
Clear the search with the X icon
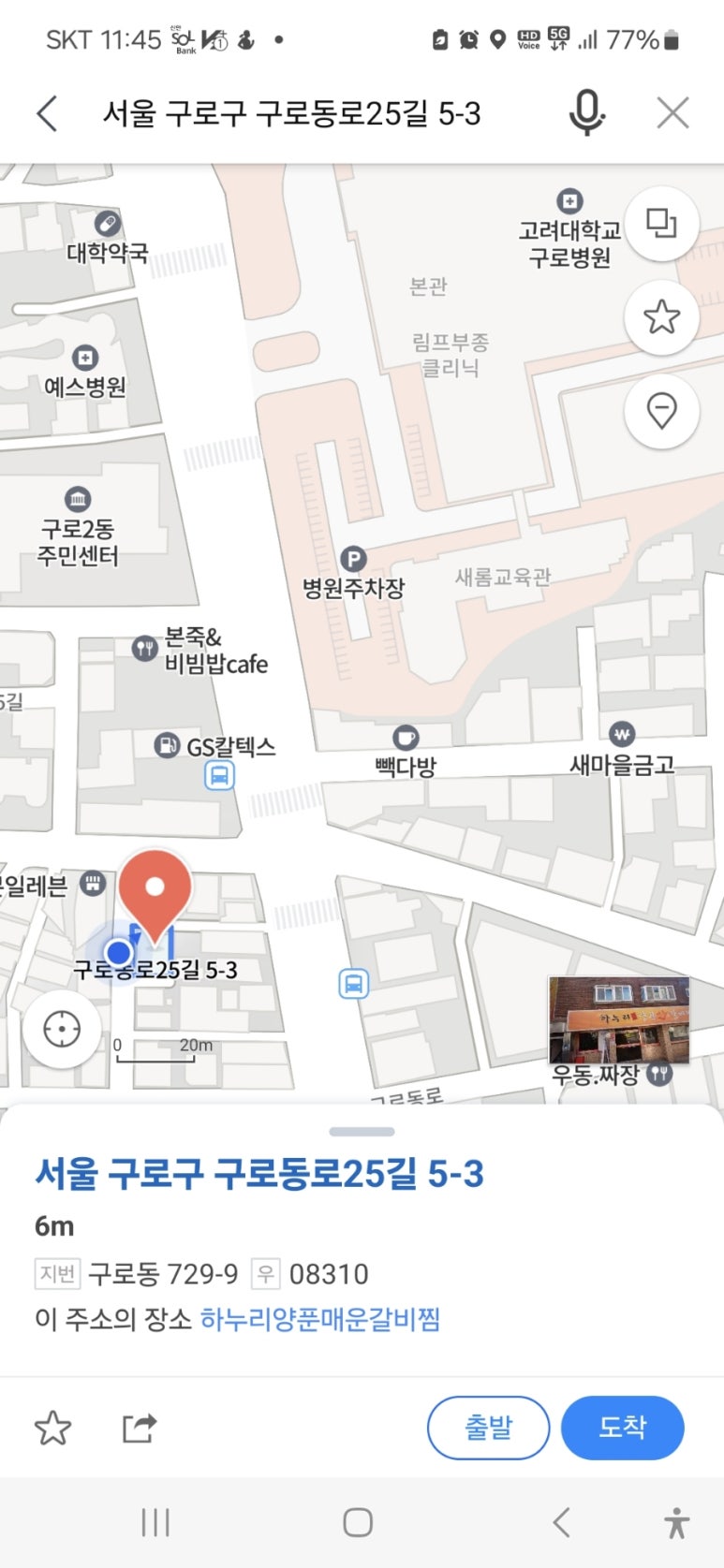(x=672, y=114)
